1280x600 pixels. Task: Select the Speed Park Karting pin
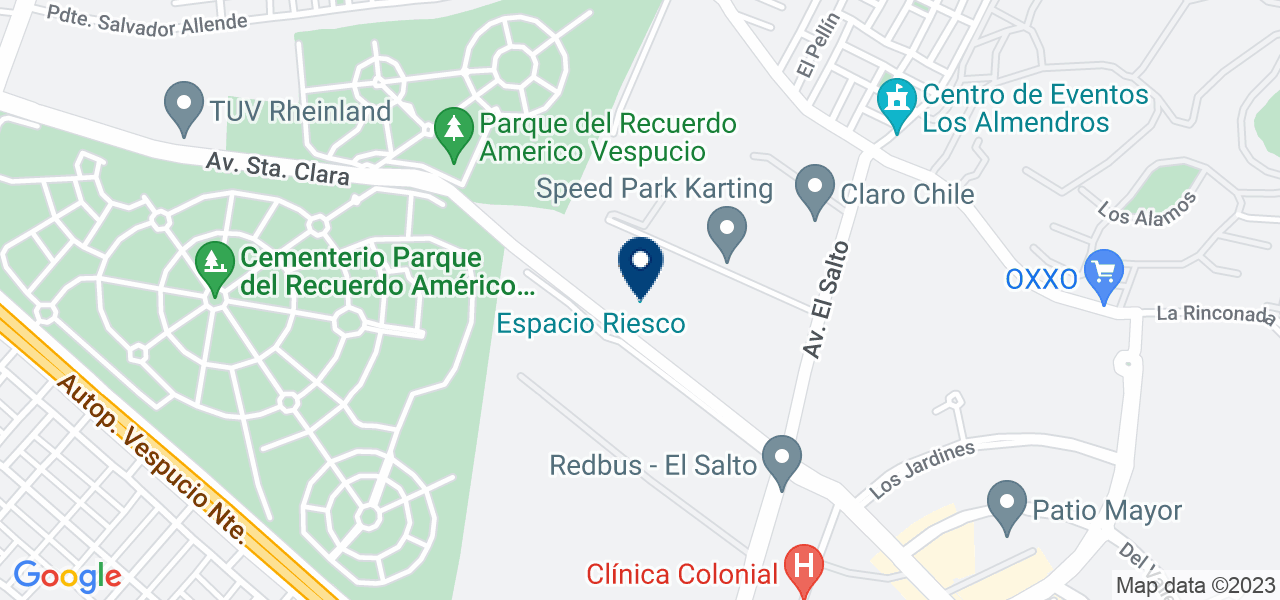(x=727, y=230)
